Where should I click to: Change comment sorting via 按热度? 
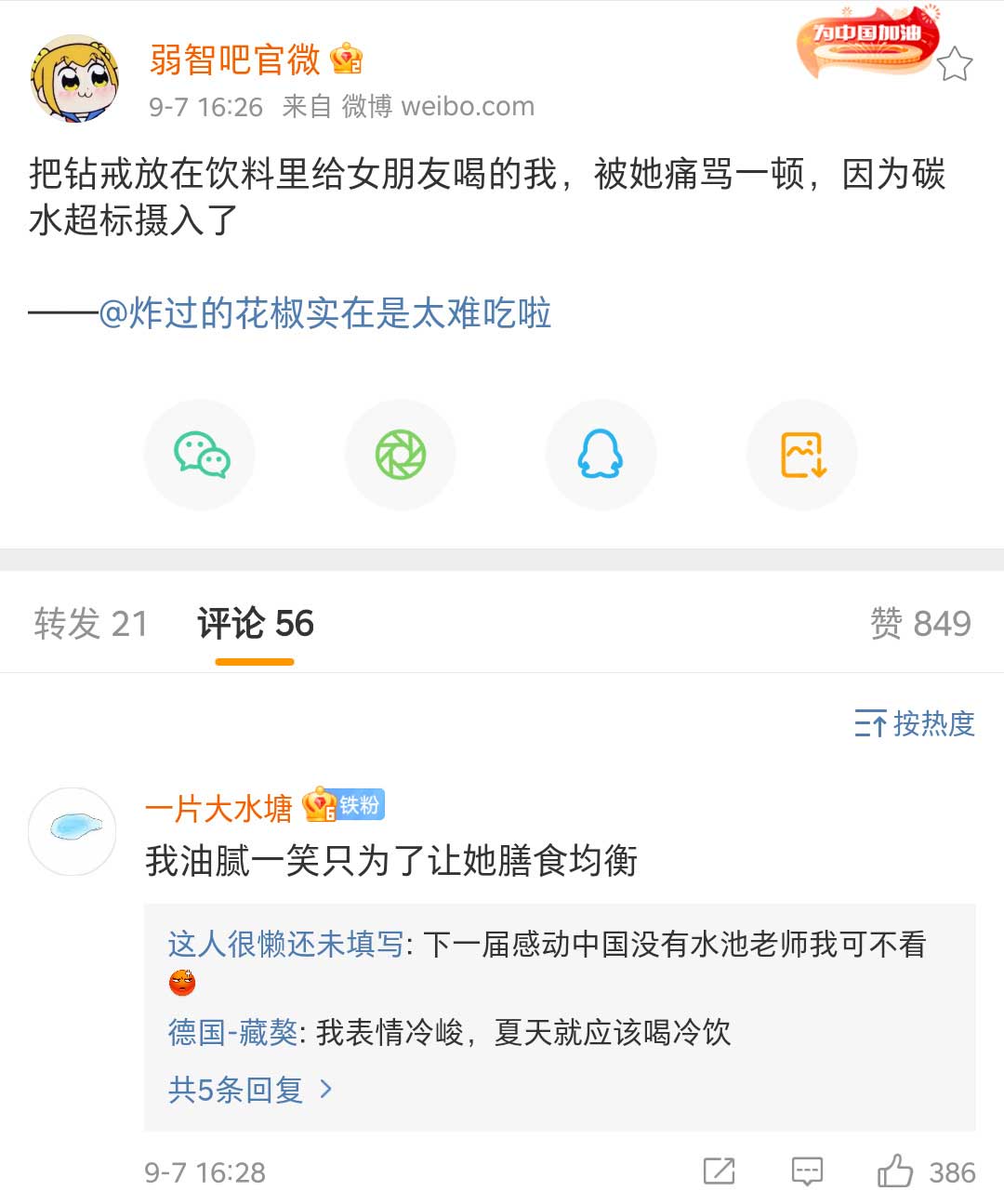(915, 723)
